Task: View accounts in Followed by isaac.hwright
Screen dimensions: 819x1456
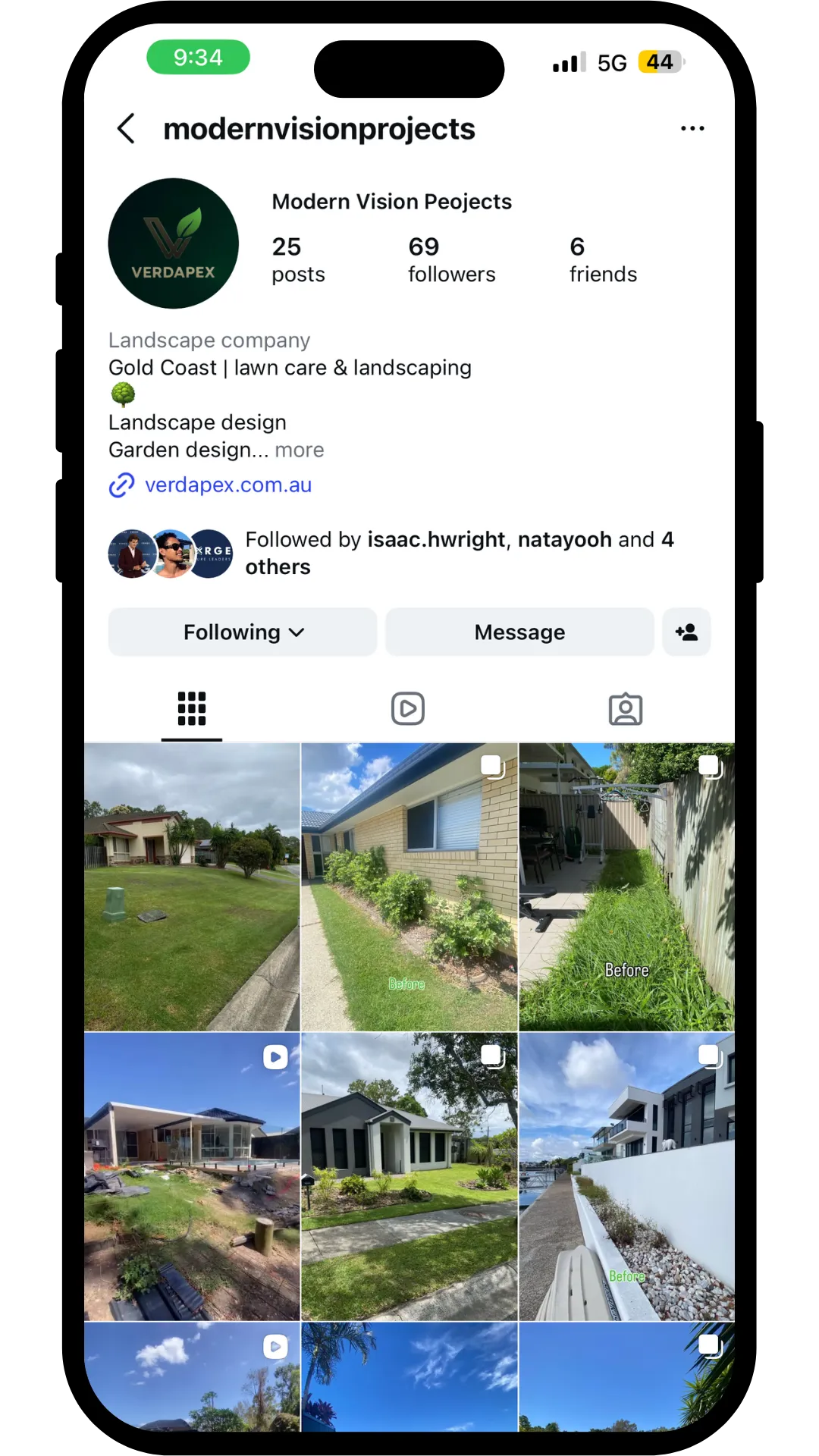Action: tap(391, 554)
